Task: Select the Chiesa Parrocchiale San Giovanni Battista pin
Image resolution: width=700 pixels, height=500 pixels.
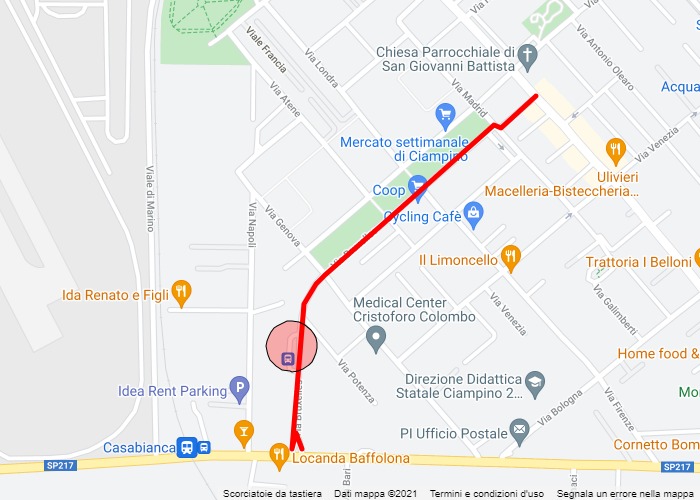Action: point(529,53)
